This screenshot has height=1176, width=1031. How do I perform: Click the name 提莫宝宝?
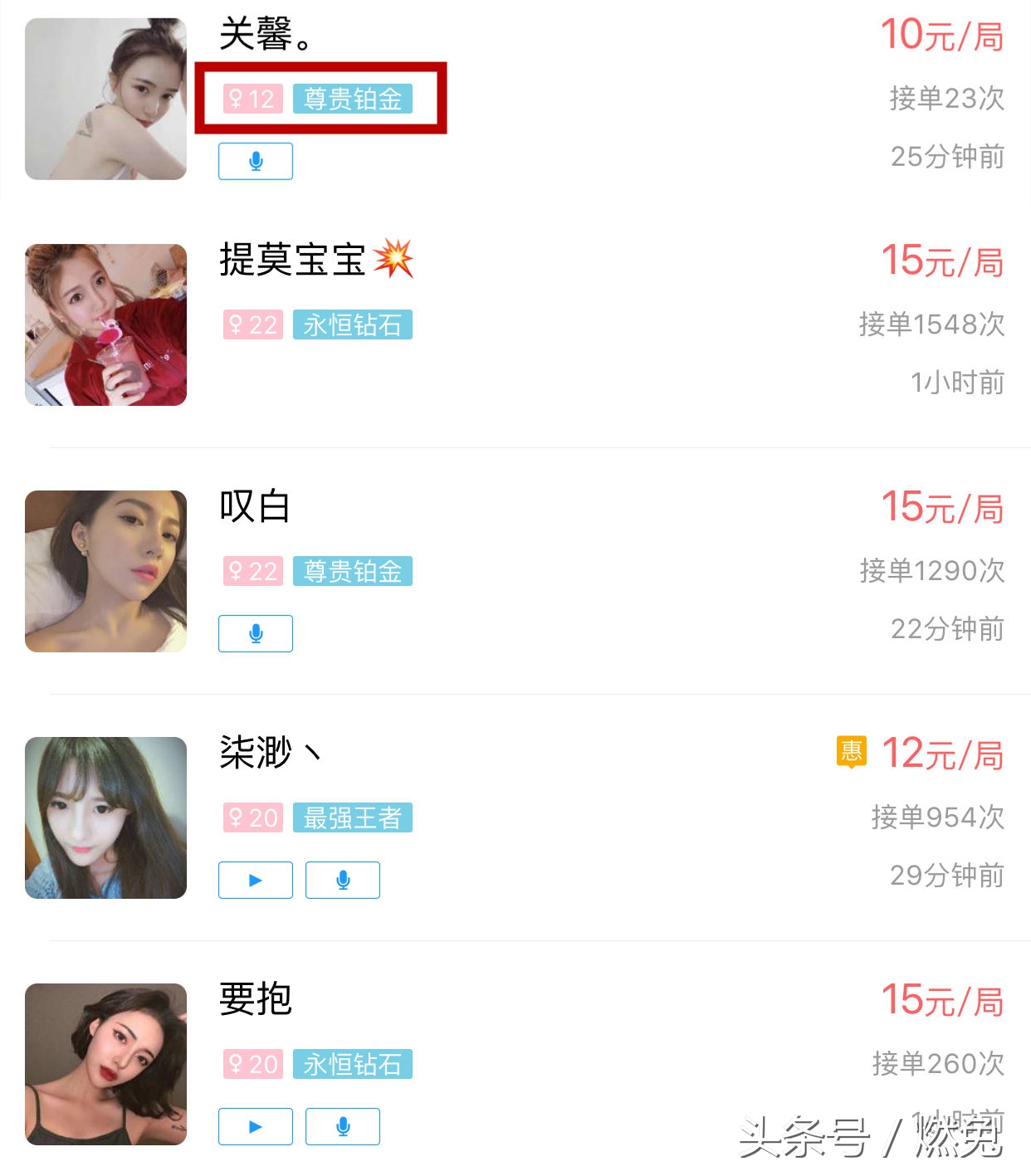292,260
